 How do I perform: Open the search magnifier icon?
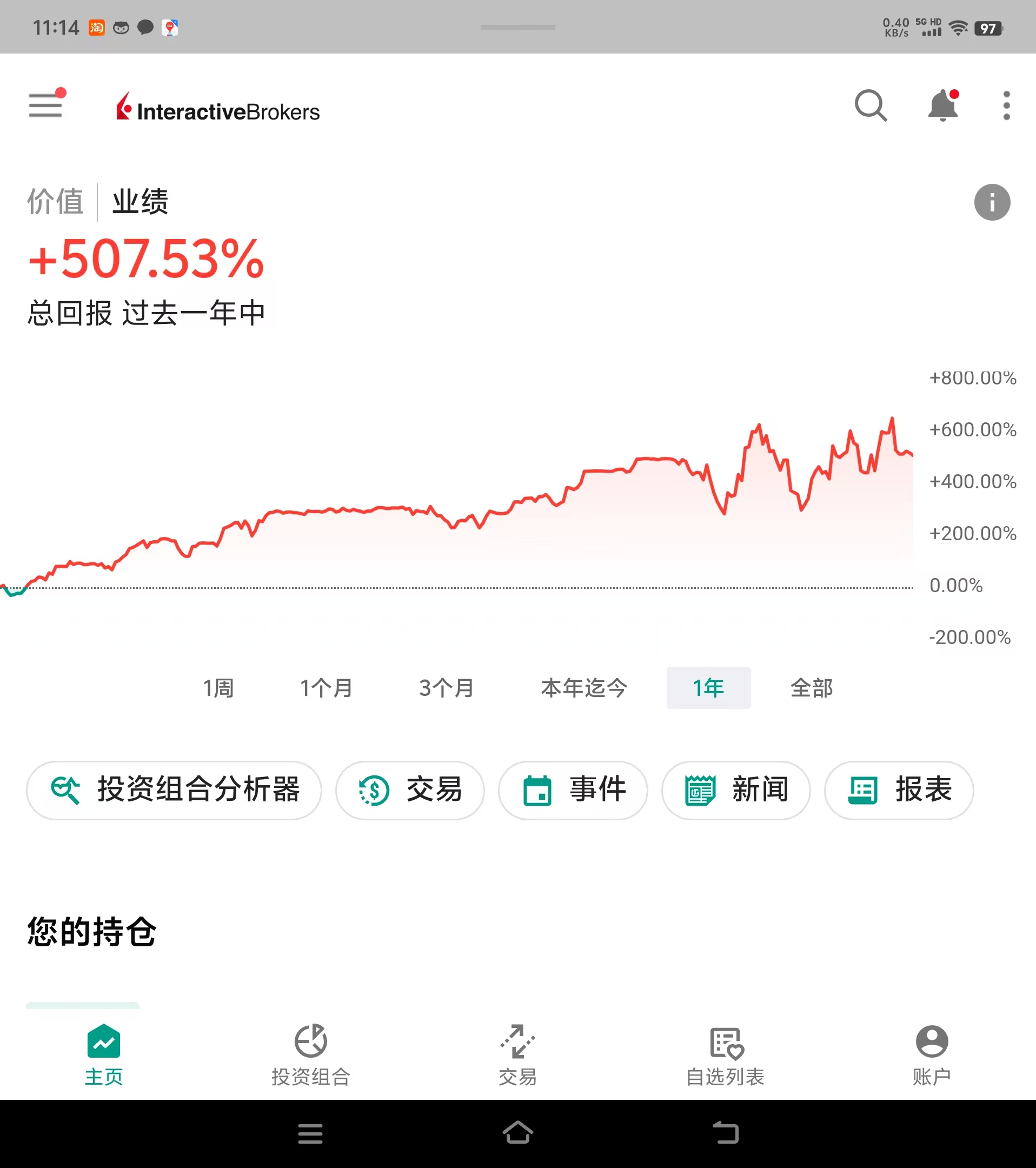click(x=871, y=105)
